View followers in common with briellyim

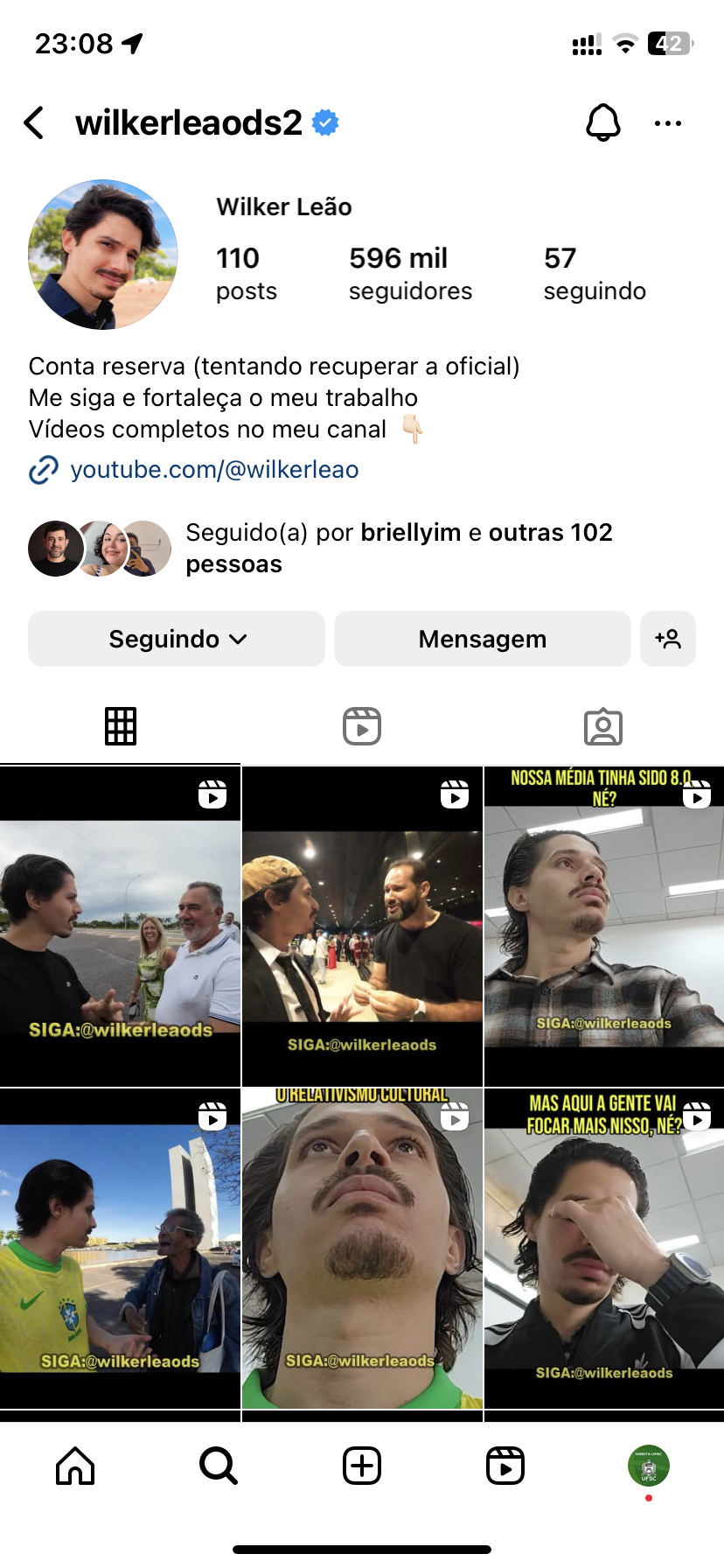pyautogui.click(x=398, y=548)
